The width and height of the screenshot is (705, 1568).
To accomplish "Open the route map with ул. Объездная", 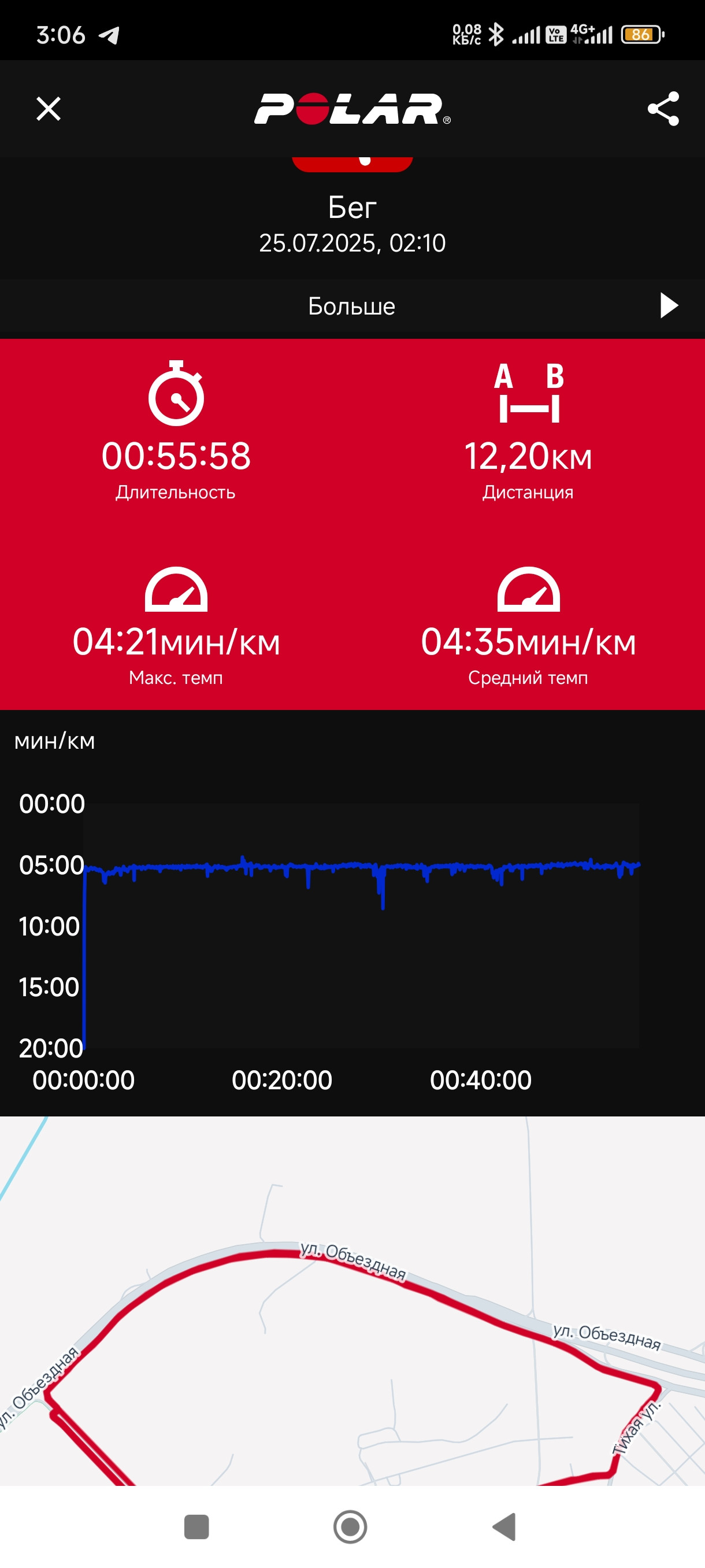I will 352,1301.
